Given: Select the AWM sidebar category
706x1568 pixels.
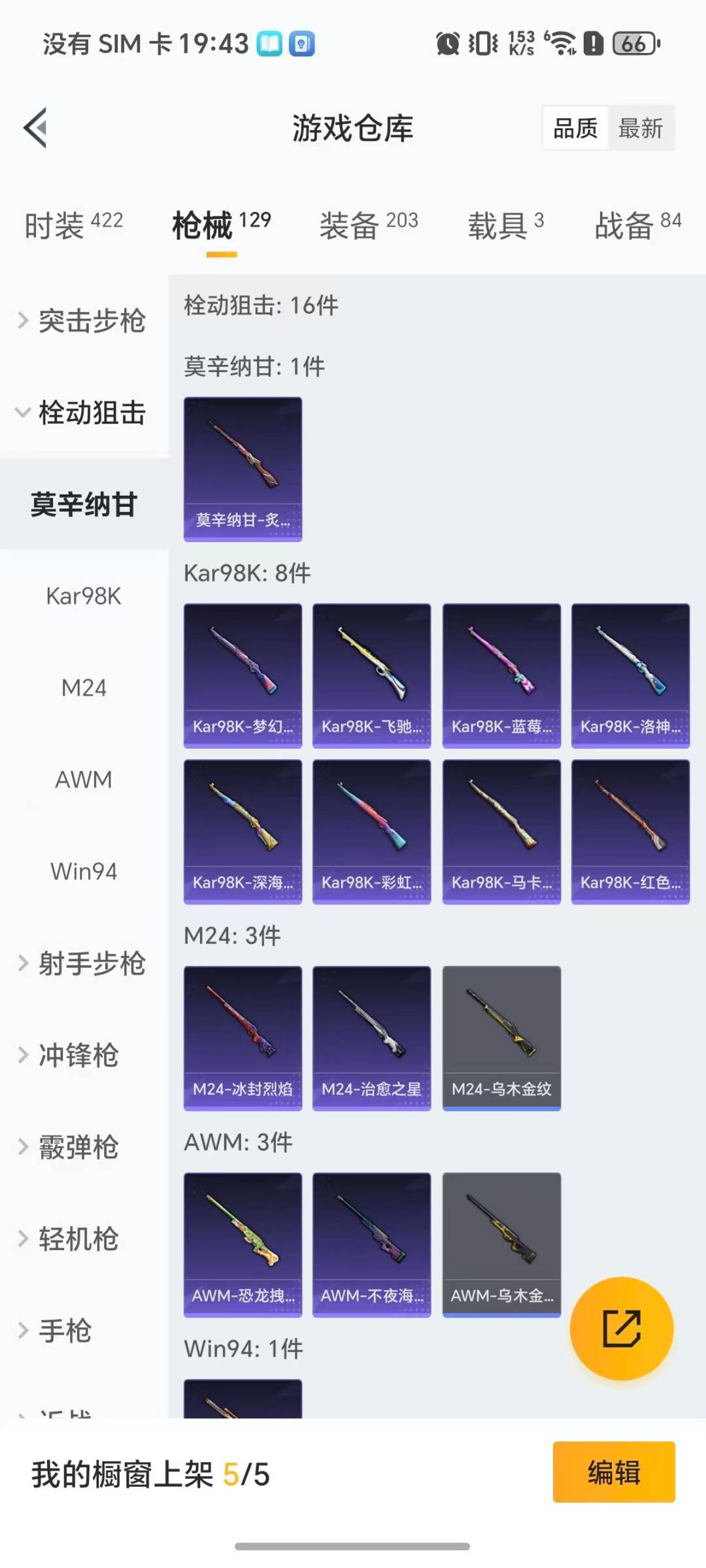Looking at the screenshot, I should point(83,779).
